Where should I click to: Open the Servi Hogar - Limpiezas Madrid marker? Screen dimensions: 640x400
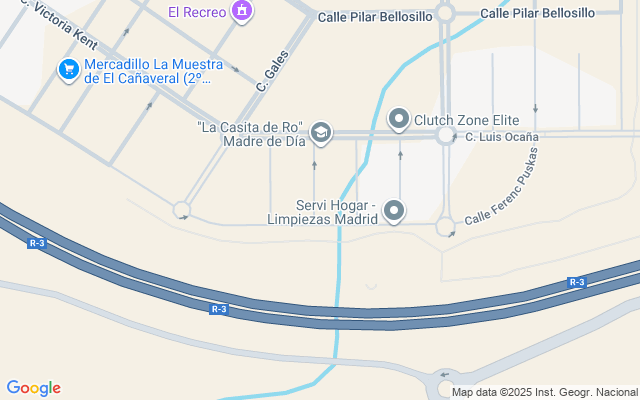(394, 211)
